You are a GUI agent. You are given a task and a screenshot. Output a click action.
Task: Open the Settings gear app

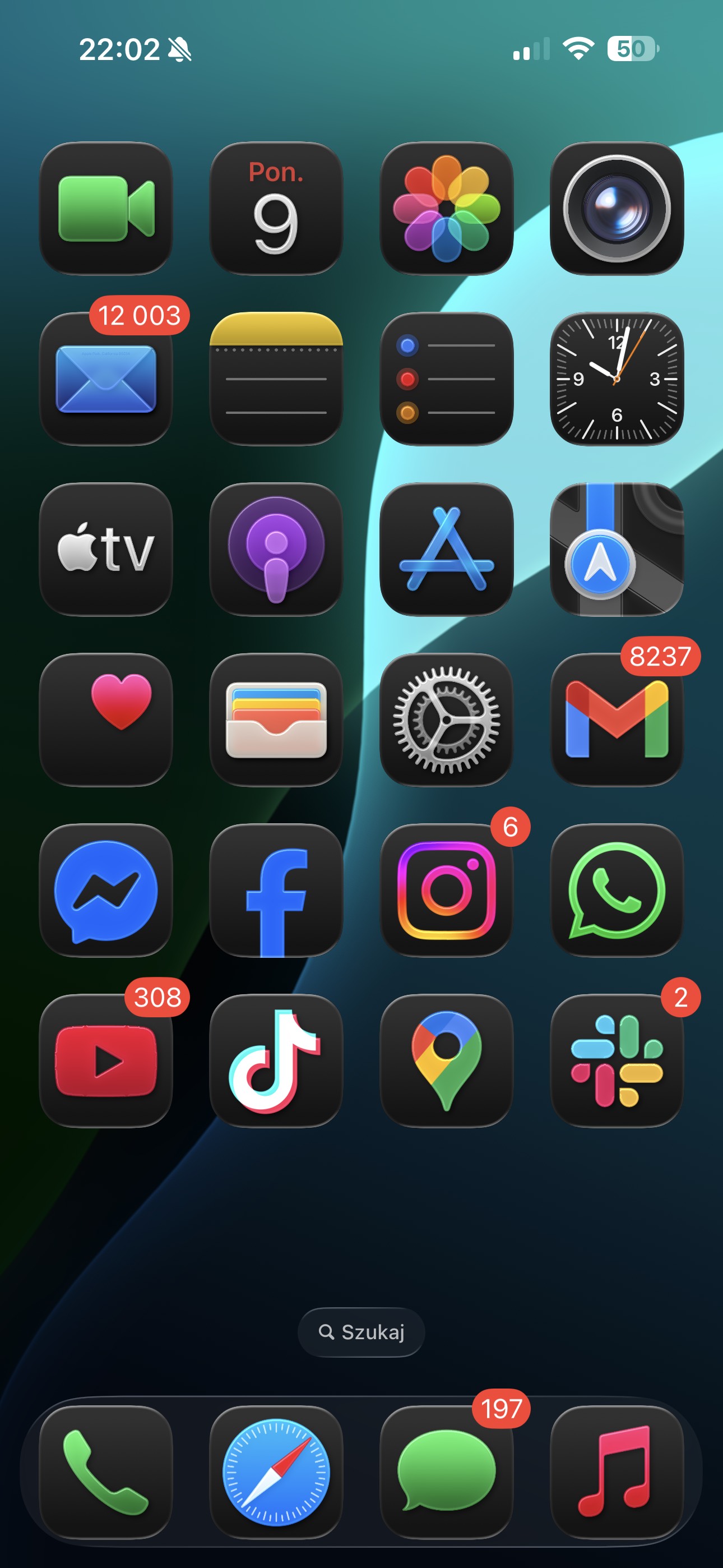[x=447, y=720]
